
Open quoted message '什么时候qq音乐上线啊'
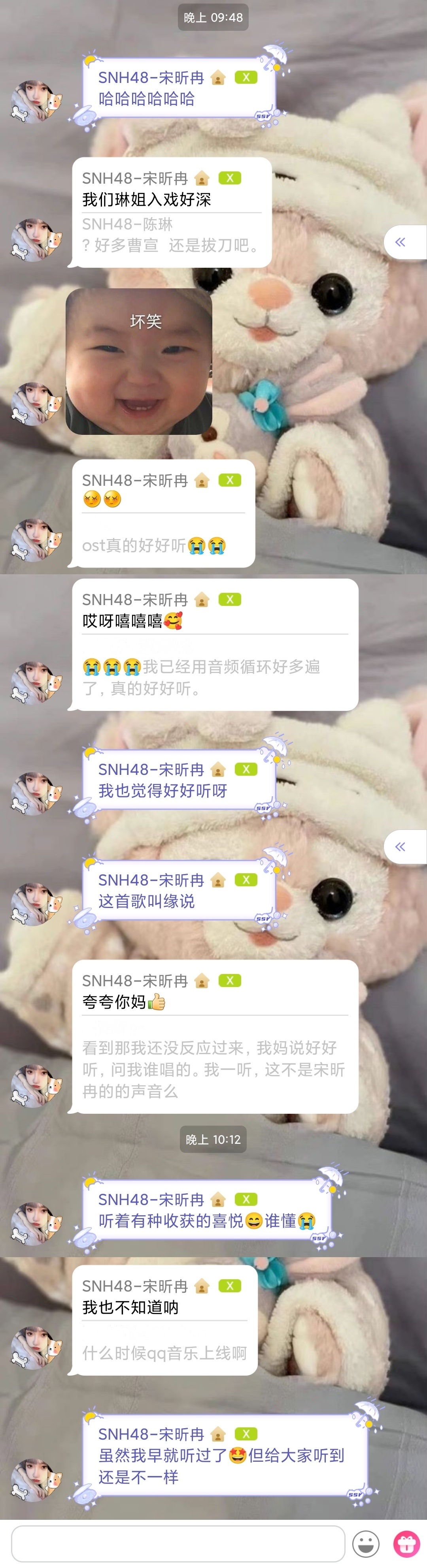164,1353
